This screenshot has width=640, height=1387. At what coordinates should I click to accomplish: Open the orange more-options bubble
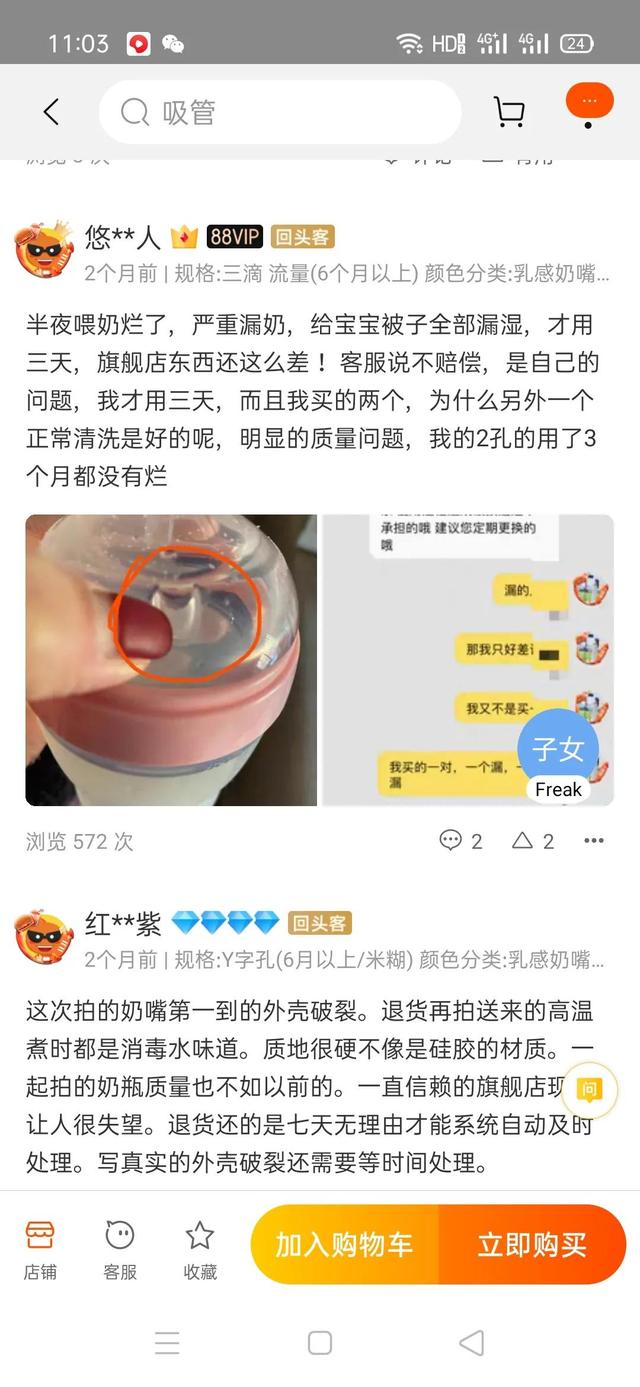tap(589, 102)
